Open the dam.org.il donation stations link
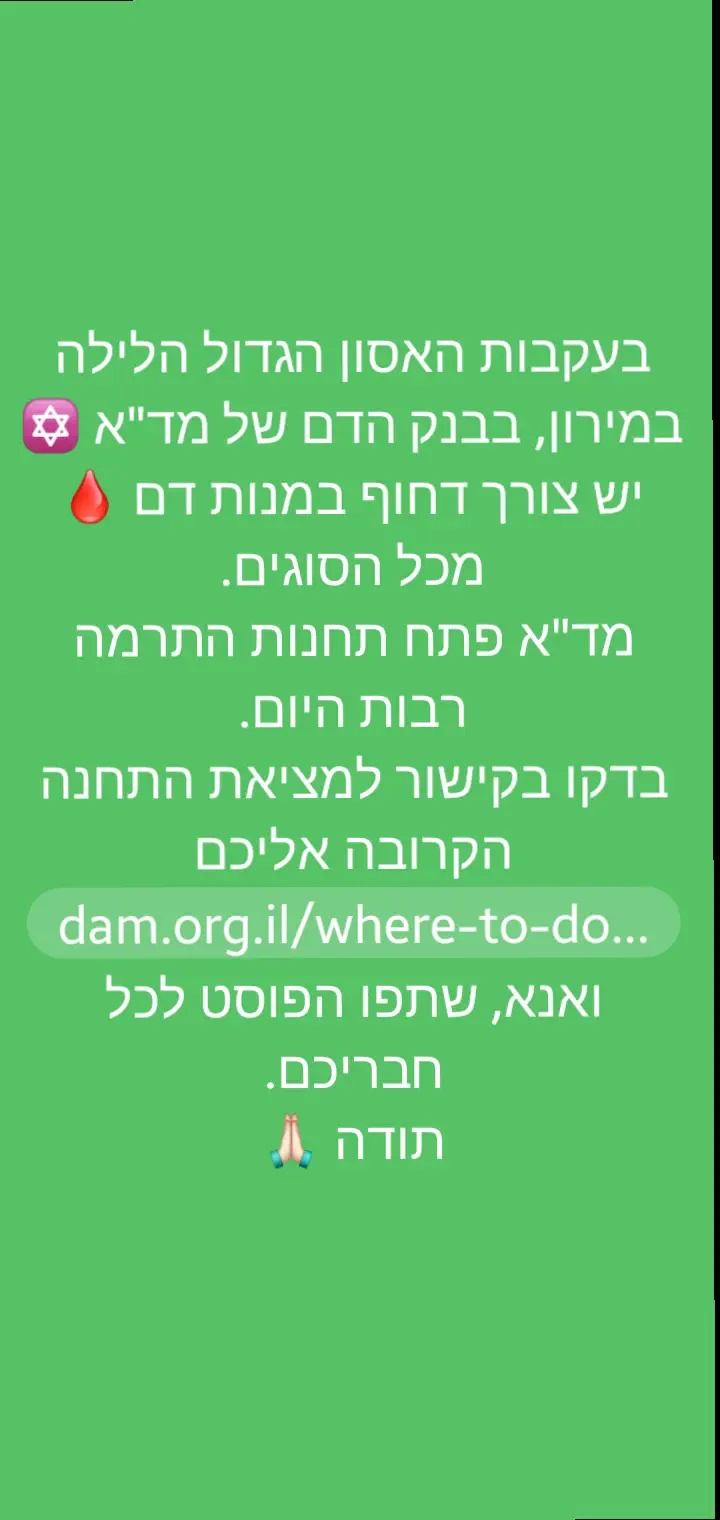This screenshot has width=720, height=1520. coord(353,924)
